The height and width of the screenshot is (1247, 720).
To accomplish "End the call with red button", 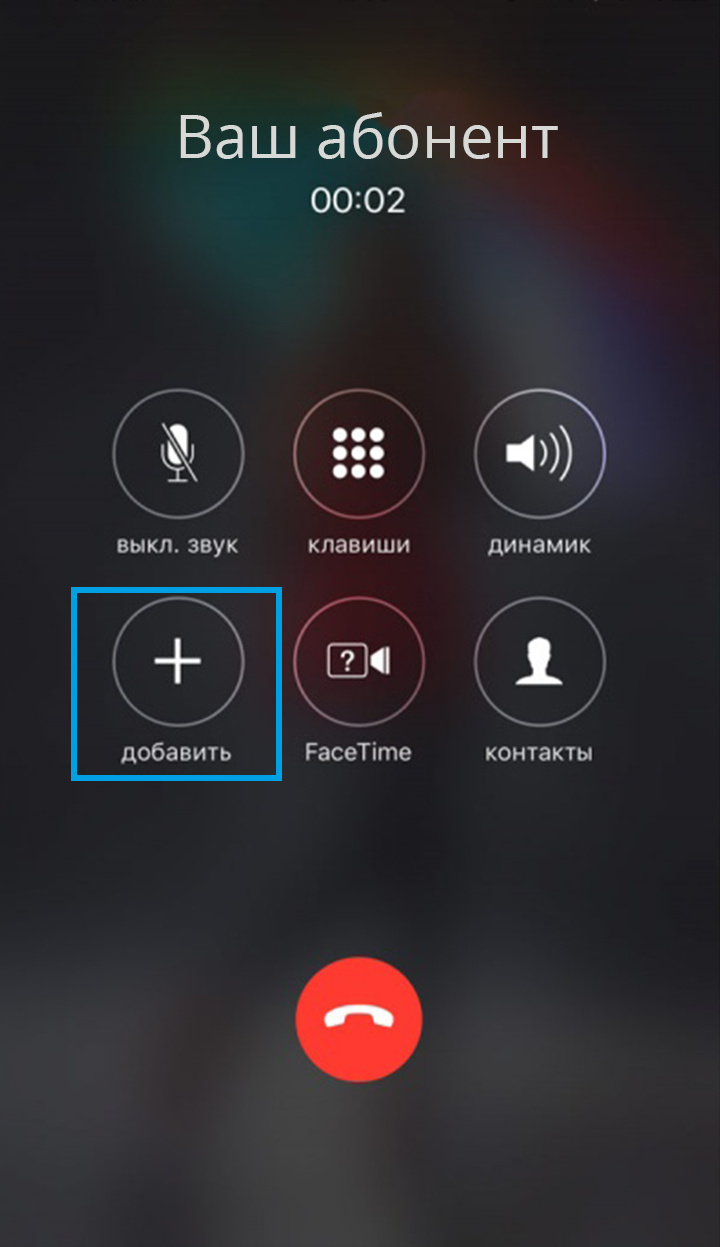I will point(359,1019).
